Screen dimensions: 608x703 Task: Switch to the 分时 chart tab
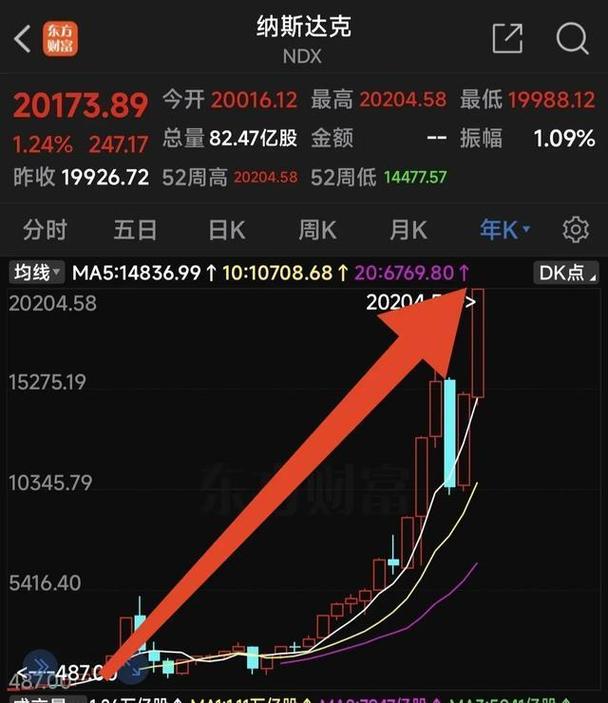point(44,230)
